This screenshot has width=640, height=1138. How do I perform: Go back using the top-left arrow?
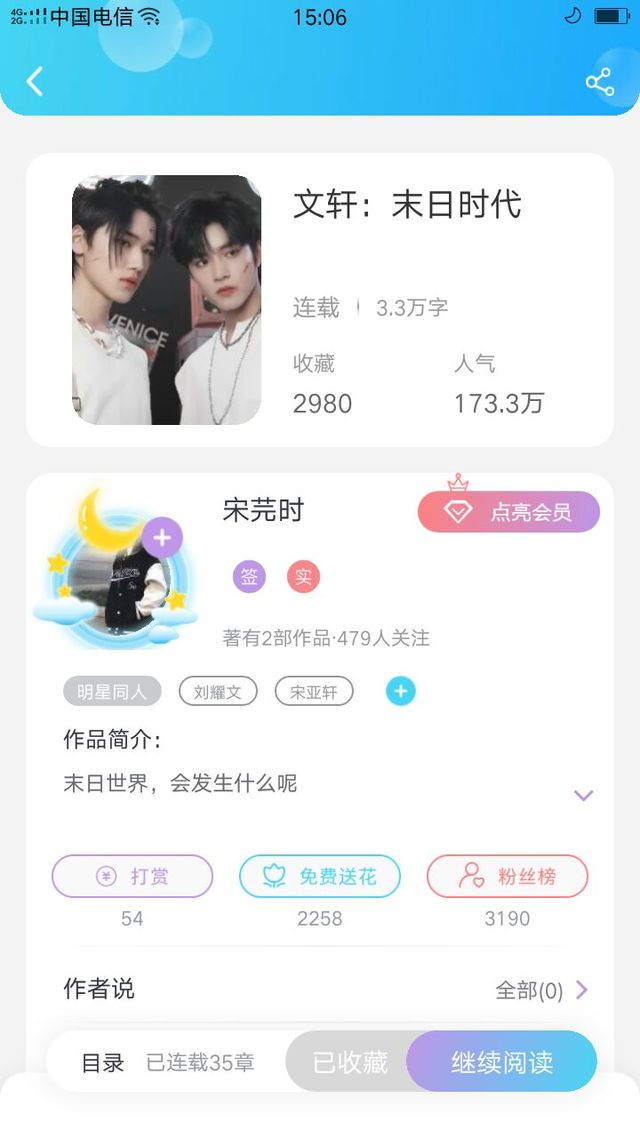(x=34, y=81)
